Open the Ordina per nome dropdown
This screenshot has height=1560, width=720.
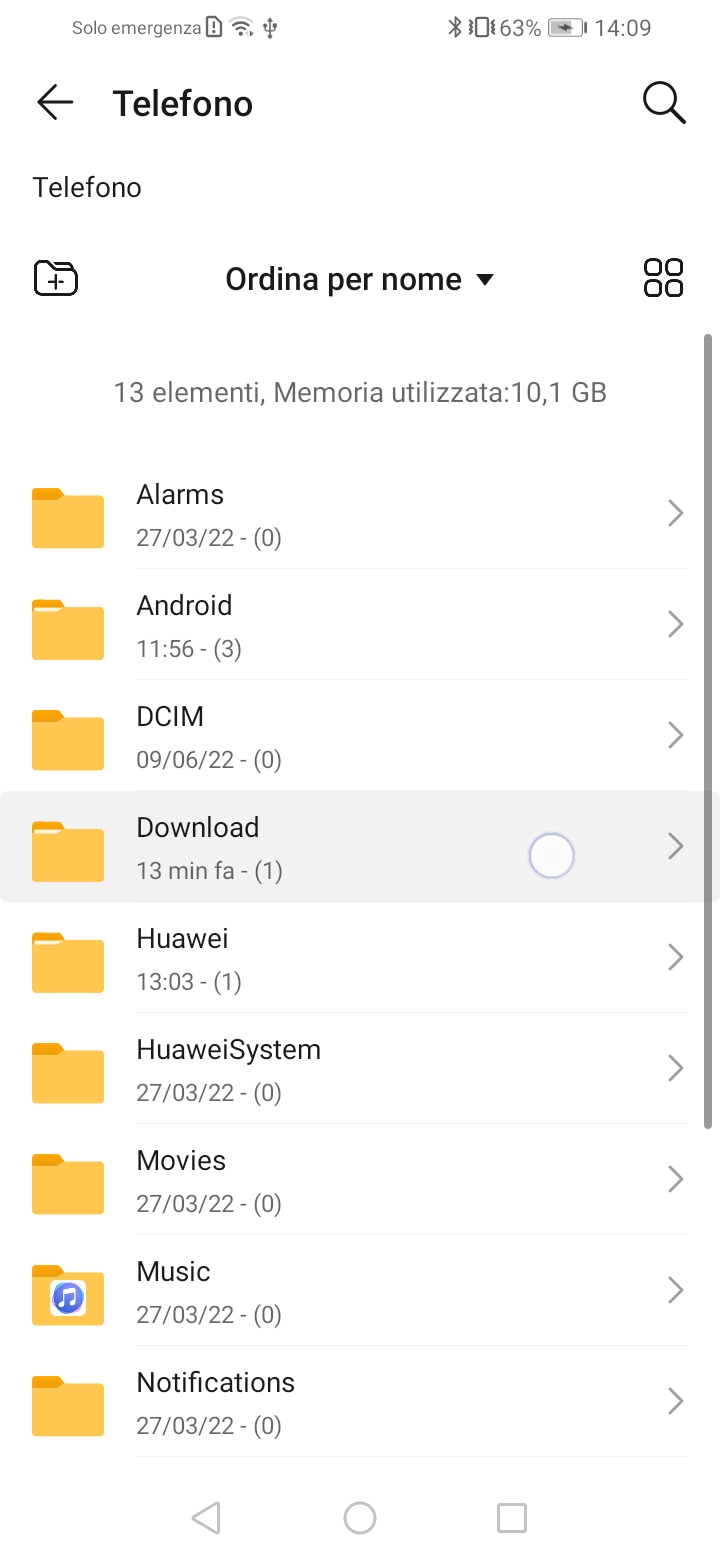click(x=360, y=278)
